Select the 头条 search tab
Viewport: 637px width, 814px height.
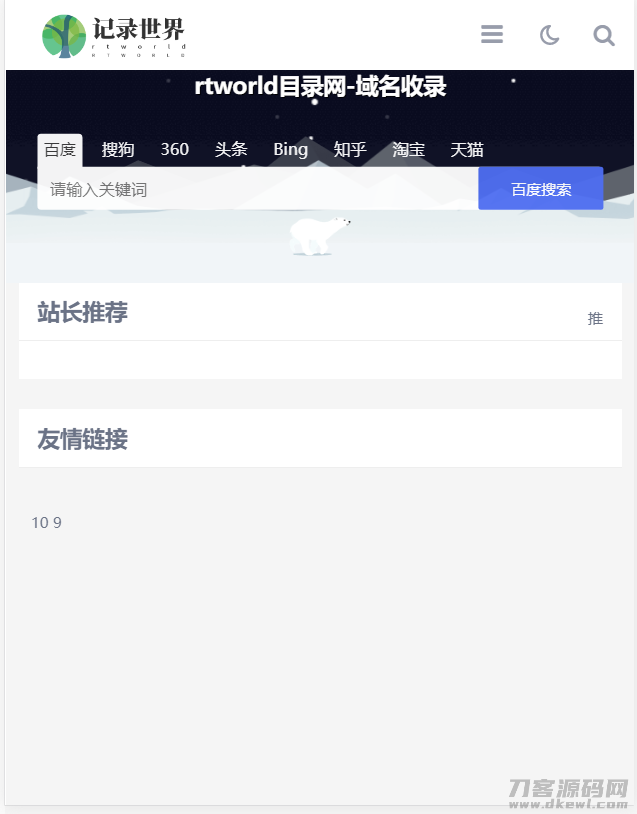(x=231, y=150)
